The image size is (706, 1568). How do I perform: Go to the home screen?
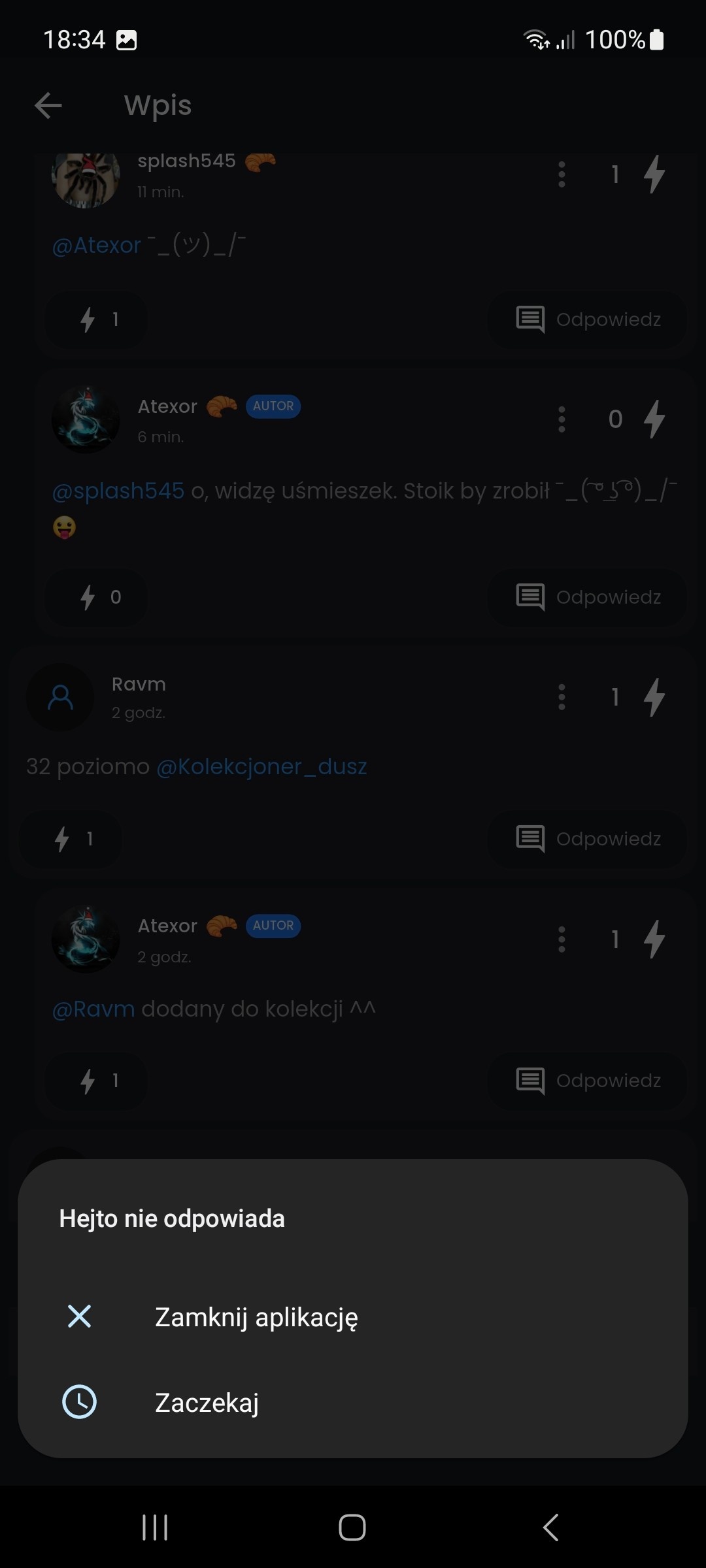coord(352,1527)
